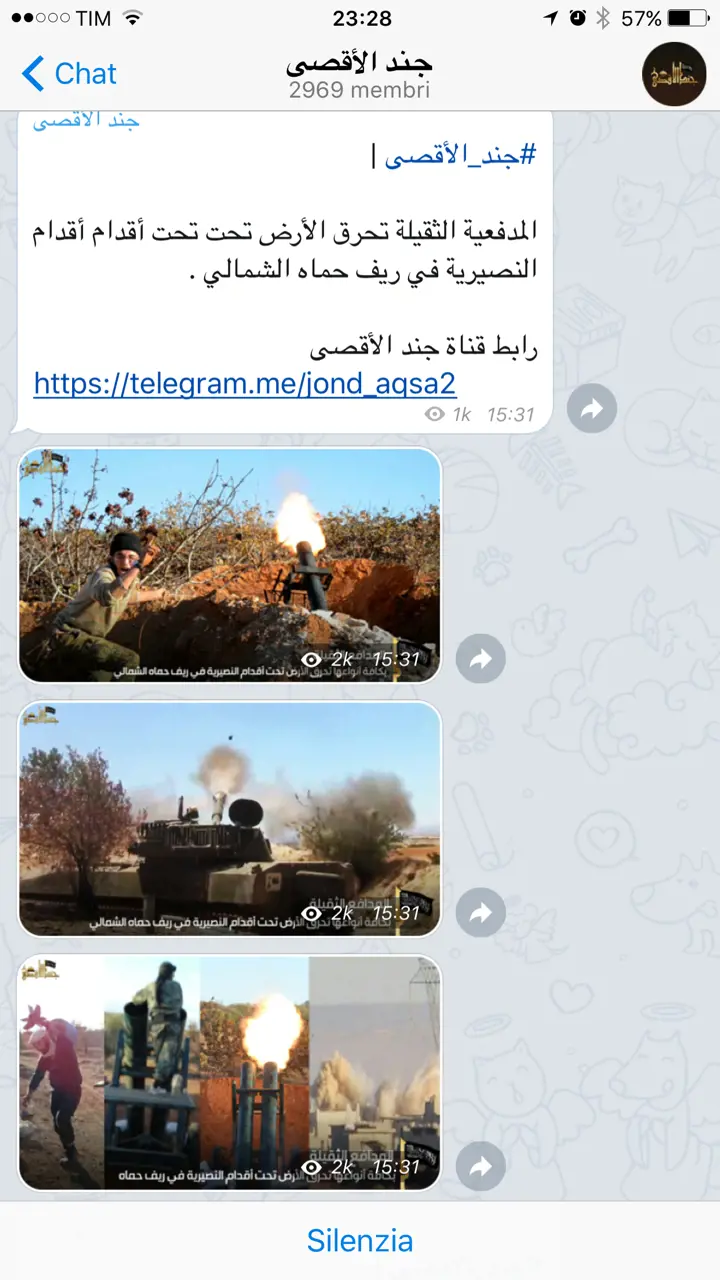Screen dimensions: 720x1280
Task: Open the third photo collage
Action: (x=230, y=1072)
